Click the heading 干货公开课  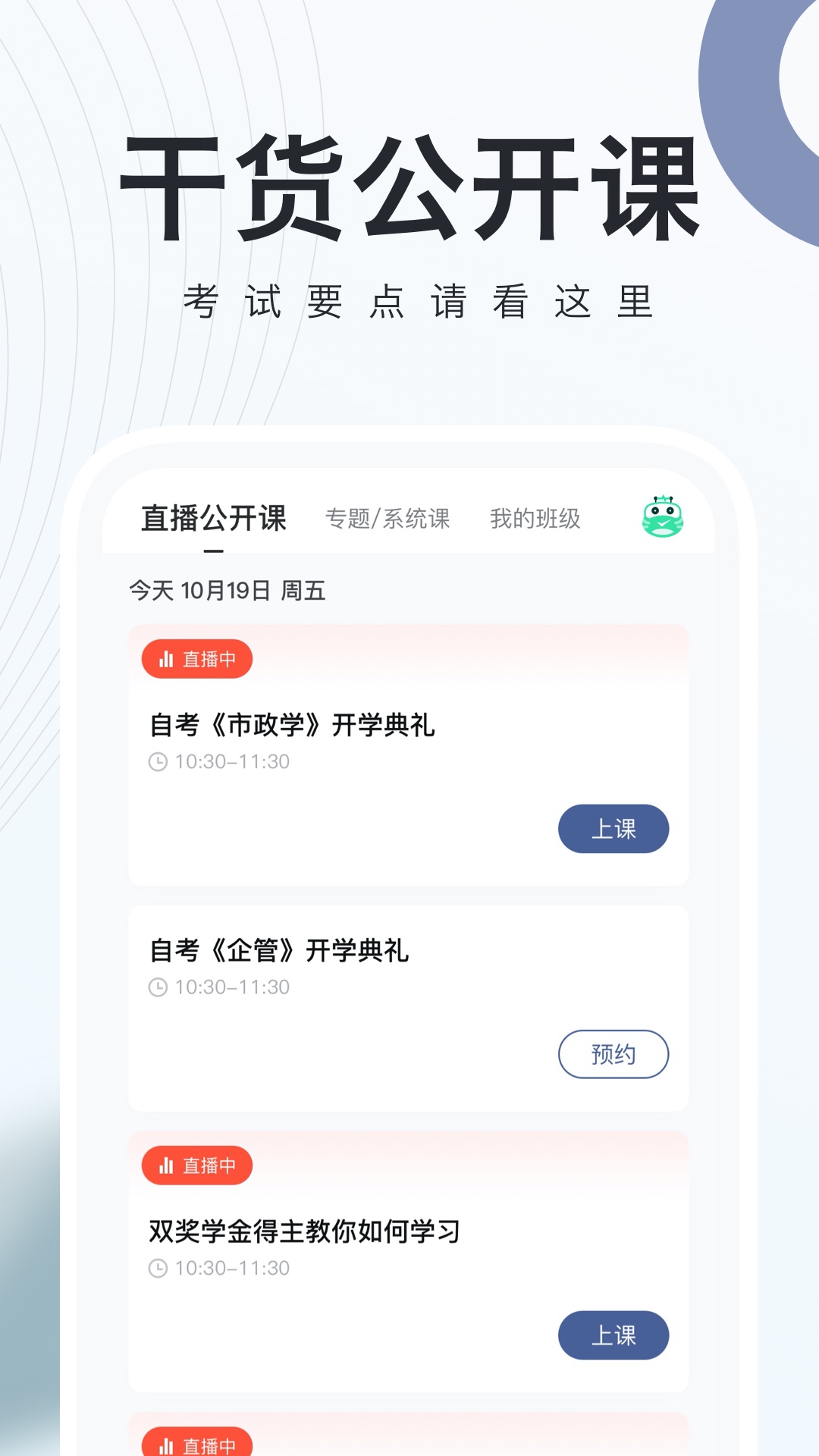click(409, 184)
